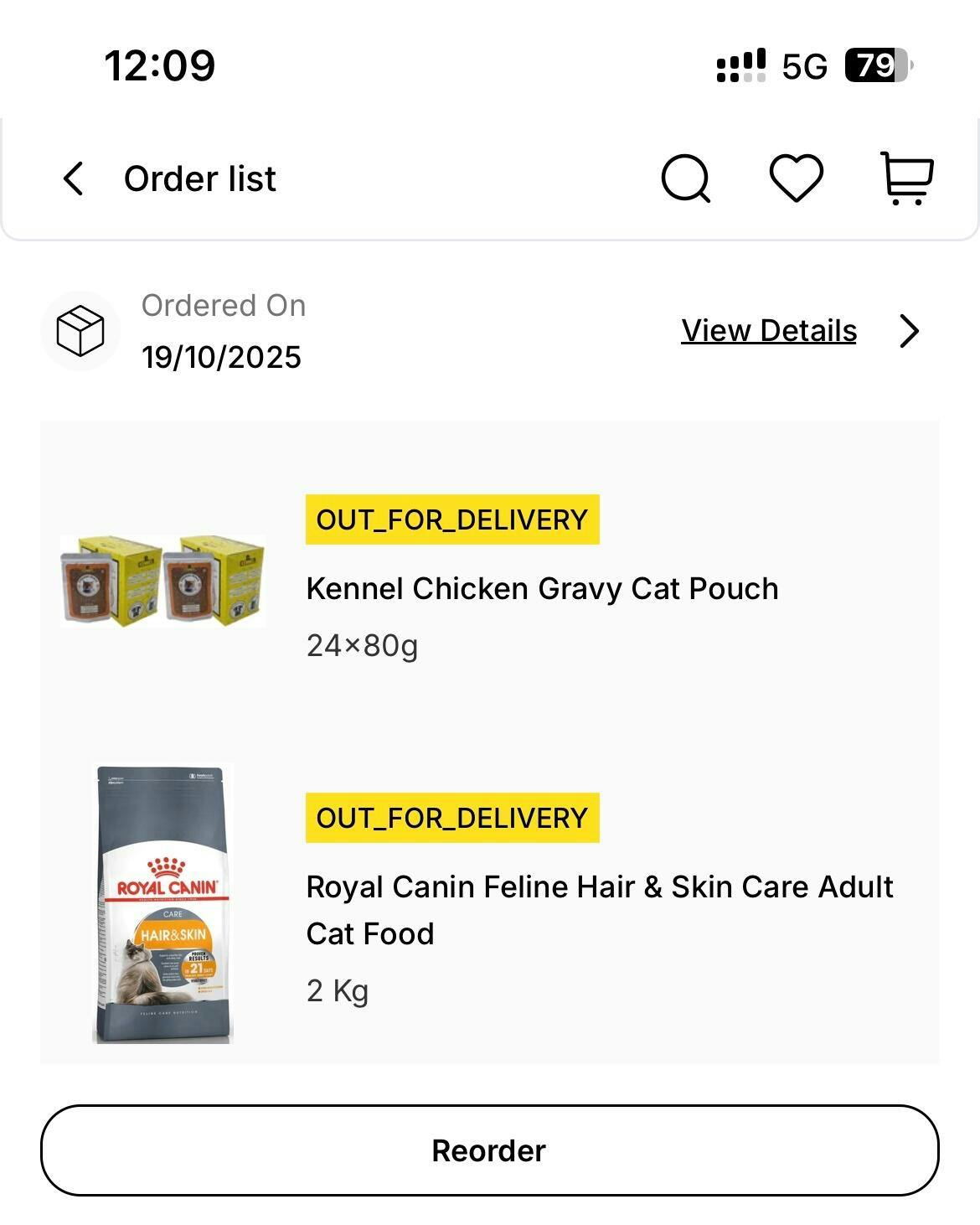Tap the View Details link

coord(768,331)
